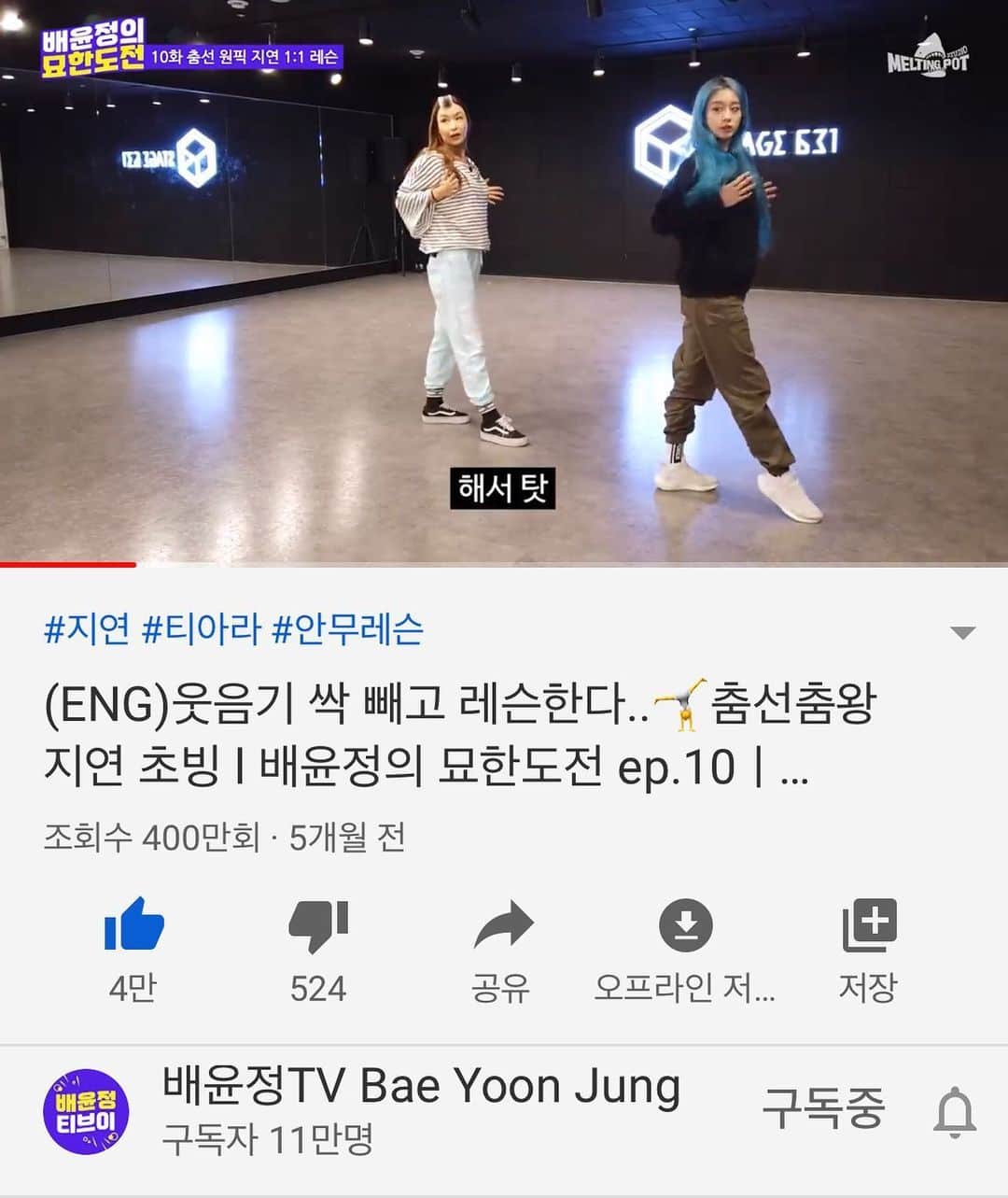
Task: Open hashtag #지연
Action: [x=87, y=629]
